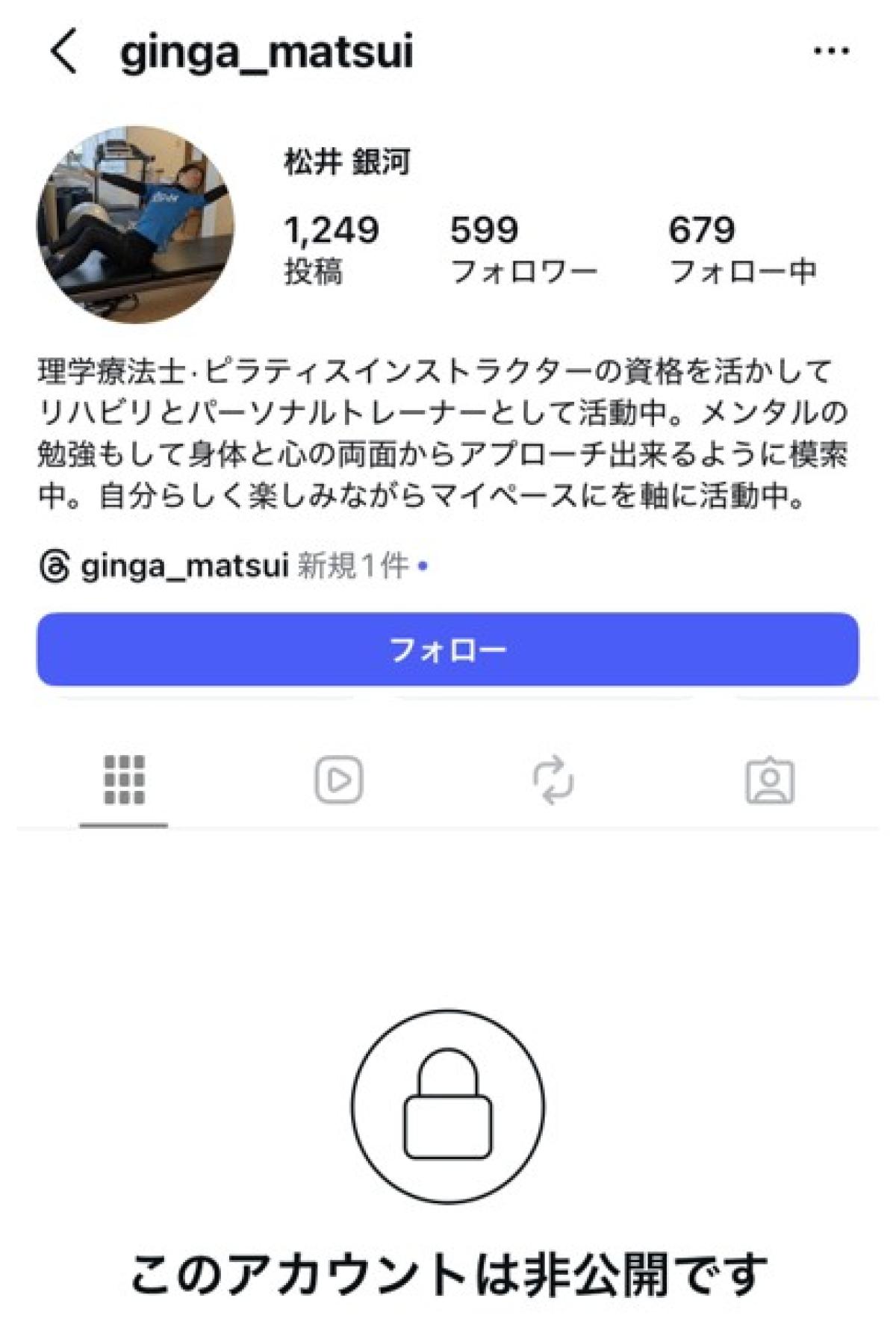Switch to the reposts tab
896x1342 pixels.
point(553,780)
